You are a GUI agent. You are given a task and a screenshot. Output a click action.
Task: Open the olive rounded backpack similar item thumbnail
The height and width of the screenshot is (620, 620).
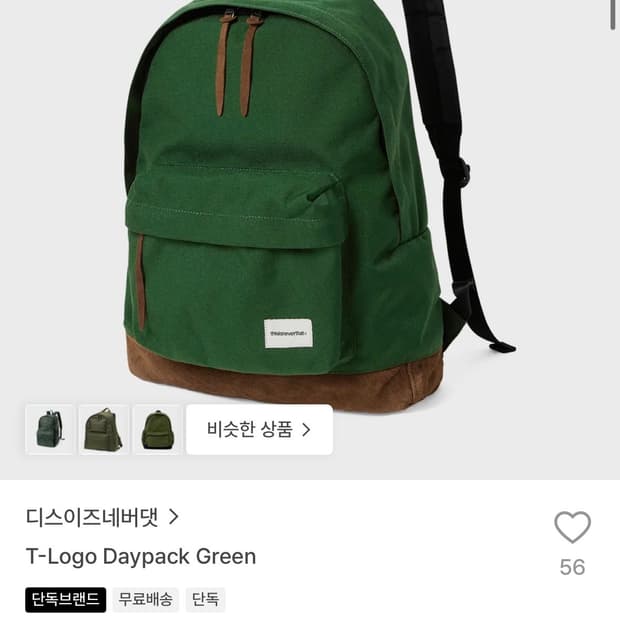click(157, 429)
